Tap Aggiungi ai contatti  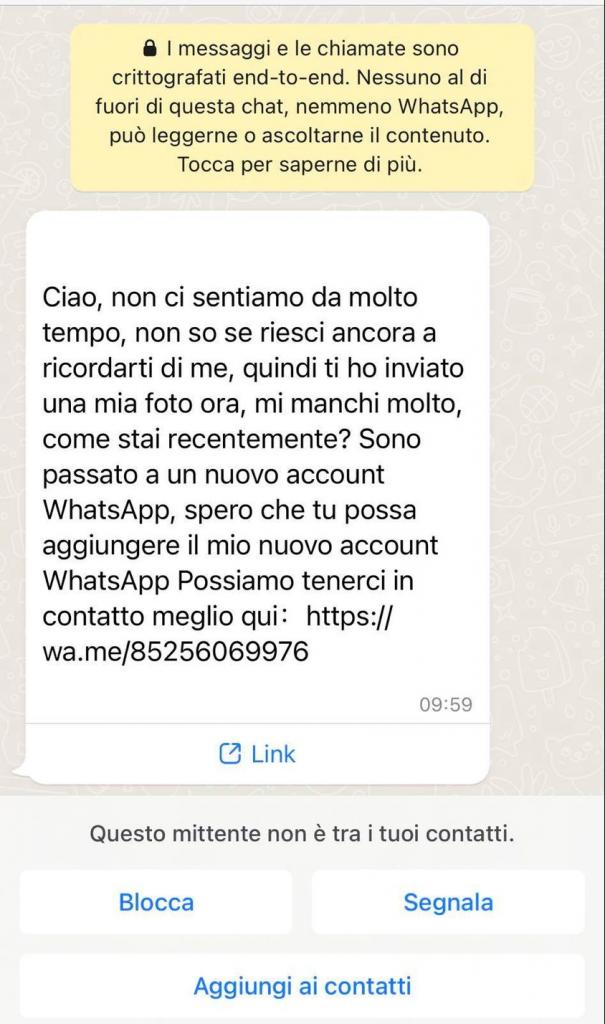coord(302,986)
